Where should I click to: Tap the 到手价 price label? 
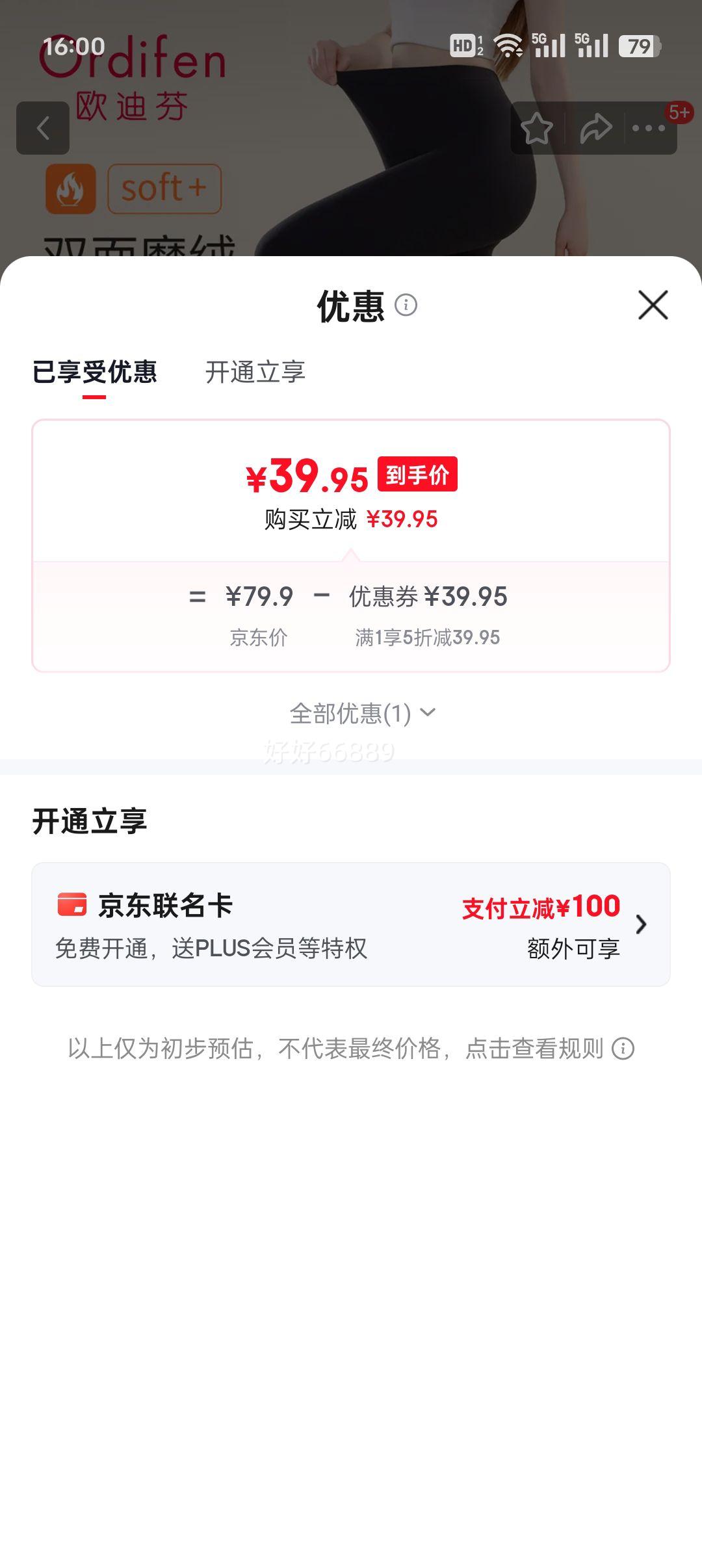[418, 477]
